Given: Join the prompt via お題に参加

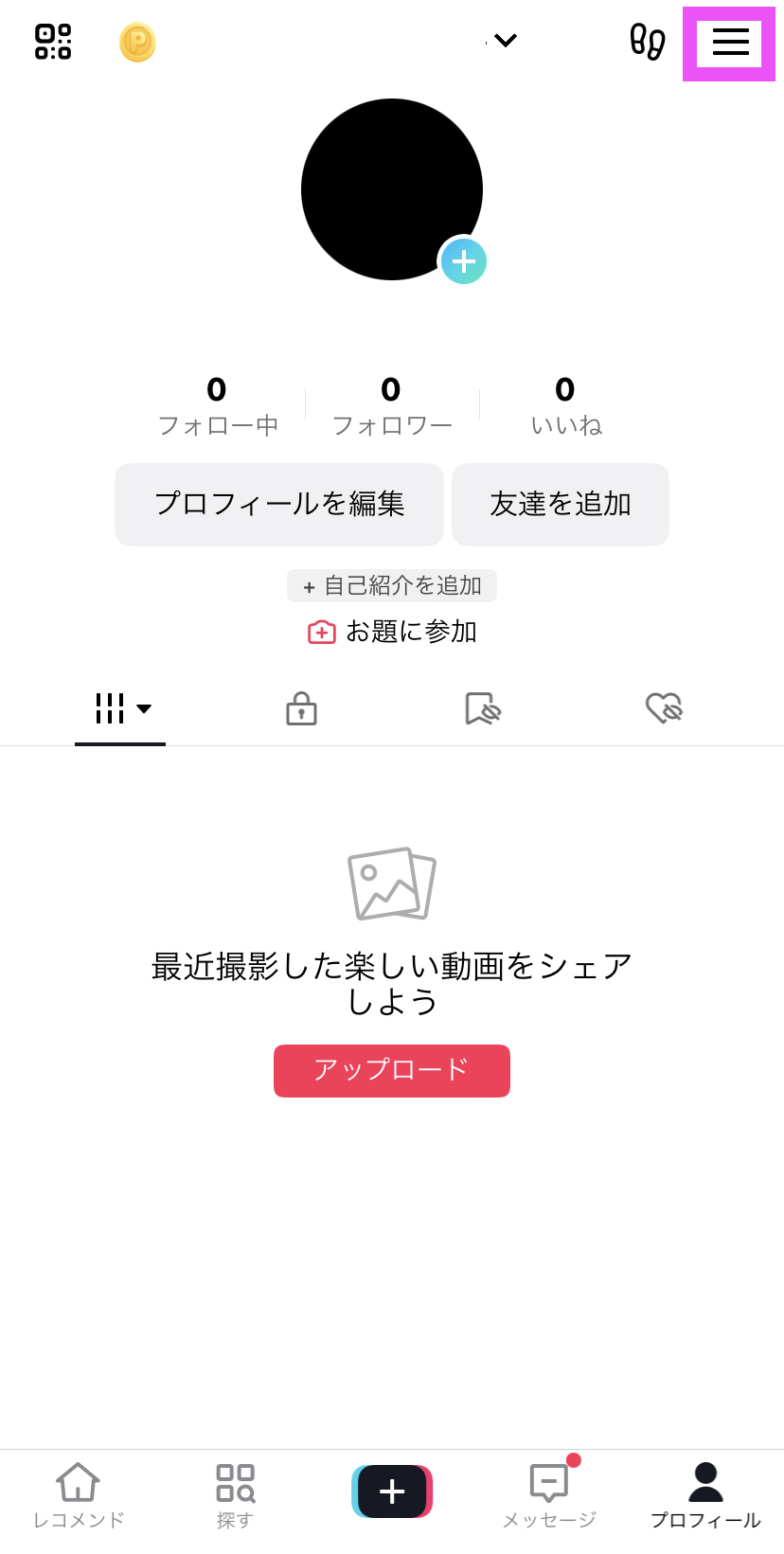Looking at the screenshot, I should point(392,632).
